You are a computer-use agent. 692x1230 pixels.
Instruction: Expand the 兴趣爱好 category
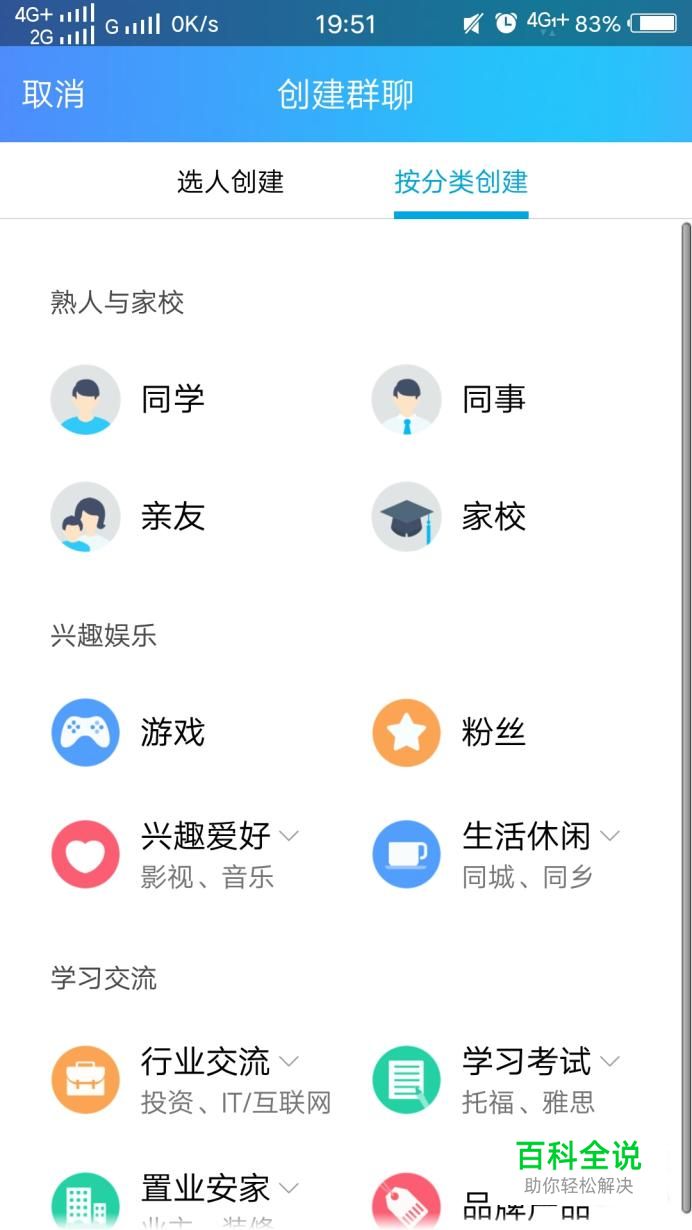click(x=288, y=836)
